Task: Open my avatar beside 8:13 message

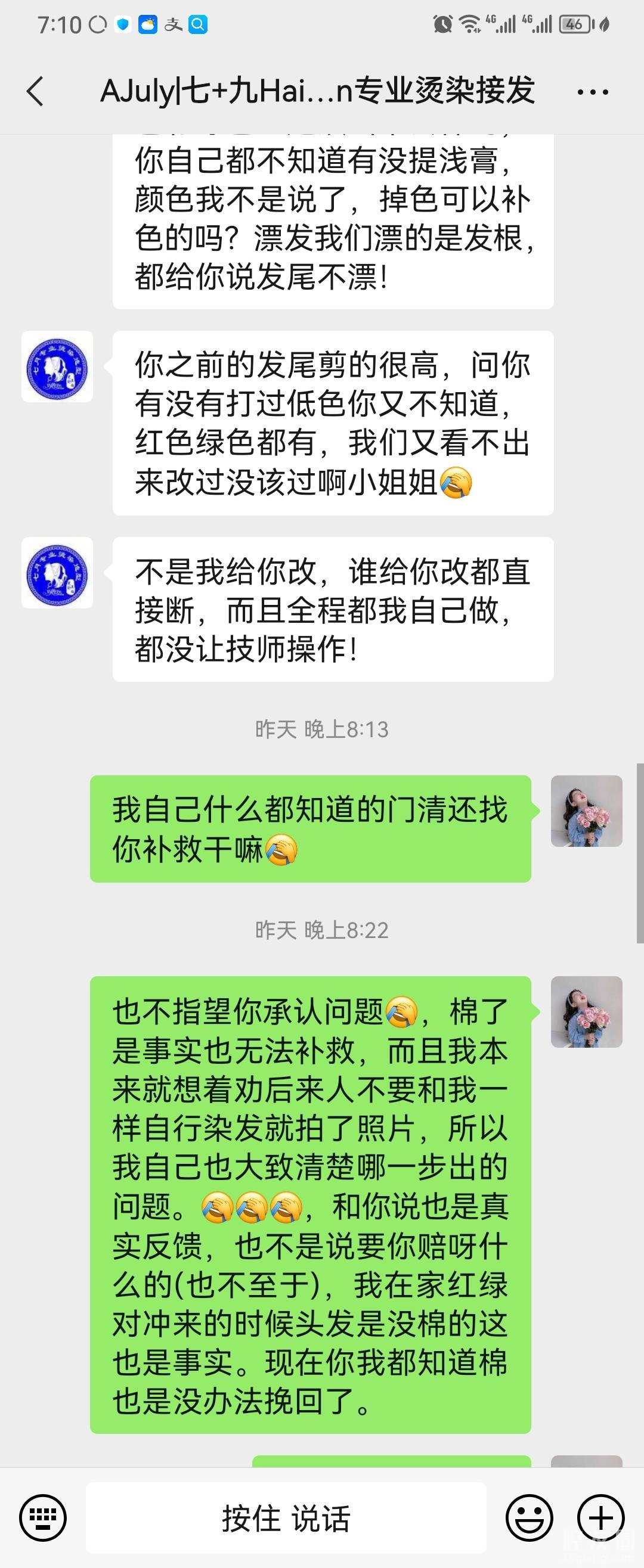Action: (586, 811)
